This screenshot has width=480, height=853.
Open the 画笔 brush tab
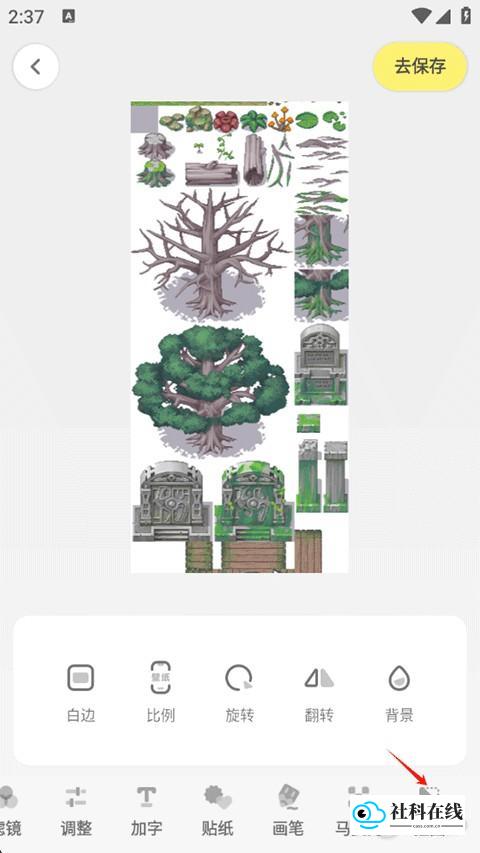(288, 811)
